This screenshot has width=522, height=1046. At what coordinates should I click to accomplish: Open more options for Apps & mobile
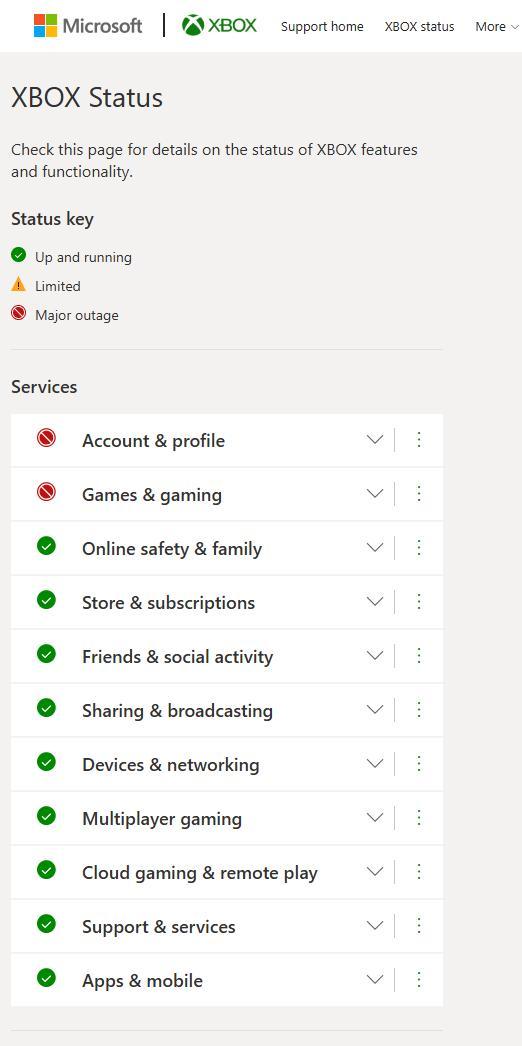419,980
